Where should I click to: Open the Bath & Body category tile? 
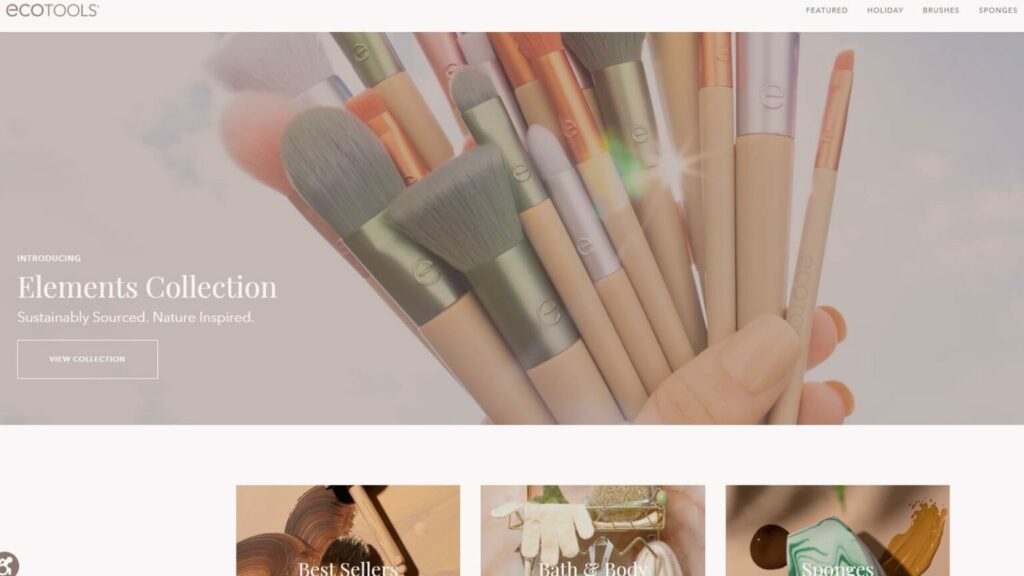[x=592, y=532]
